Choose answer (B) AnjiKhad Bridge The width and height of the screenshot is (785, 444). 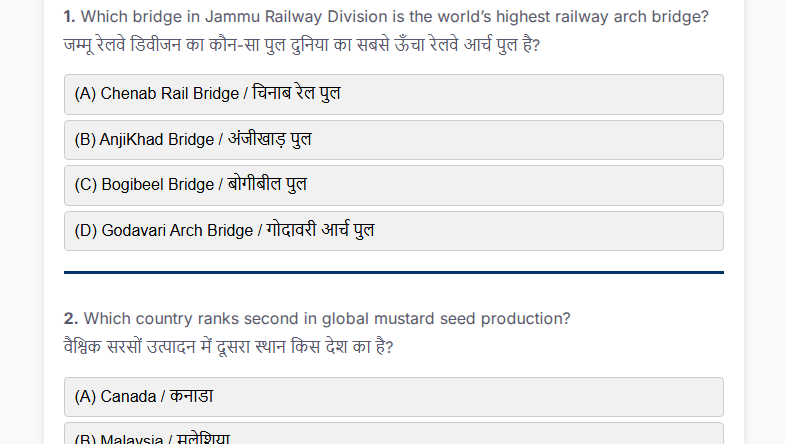tap(393, 140)
